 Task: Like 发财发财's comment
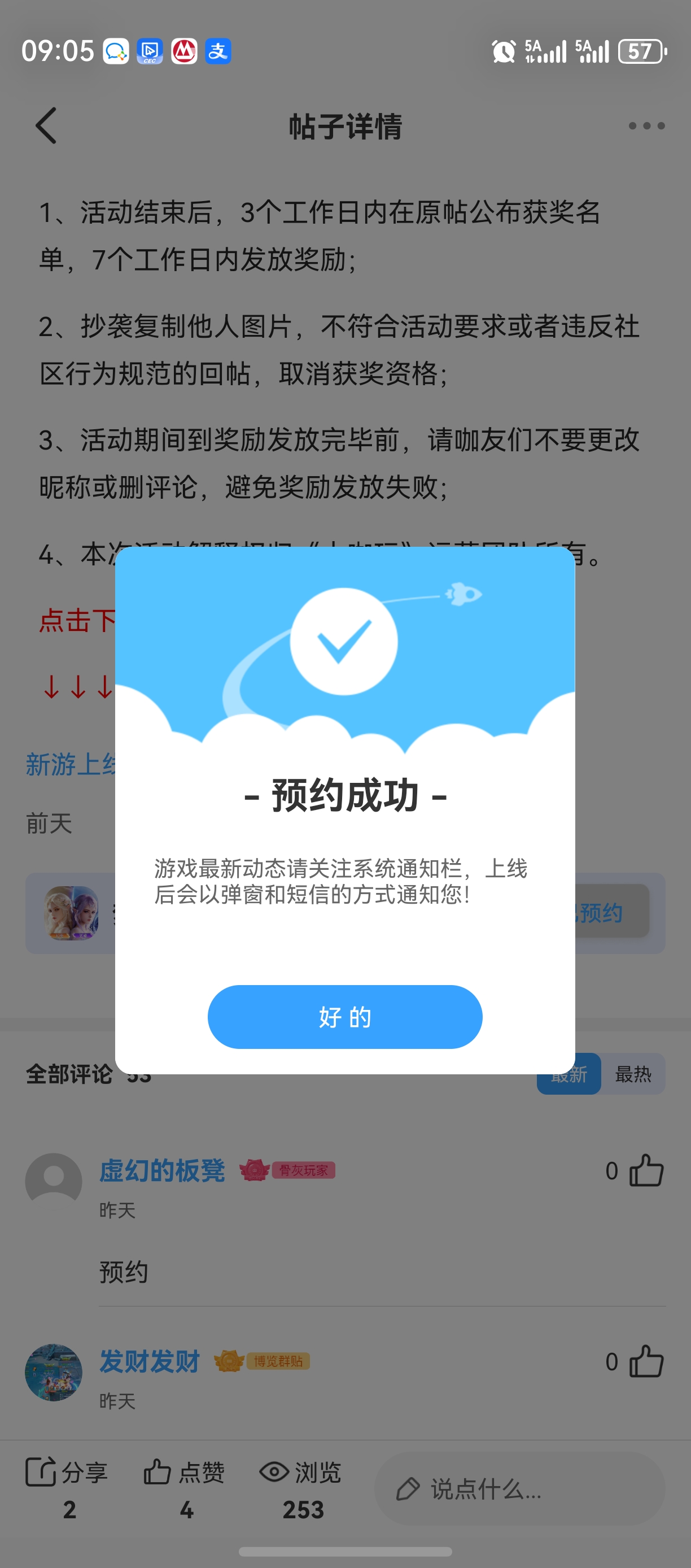645,1361
